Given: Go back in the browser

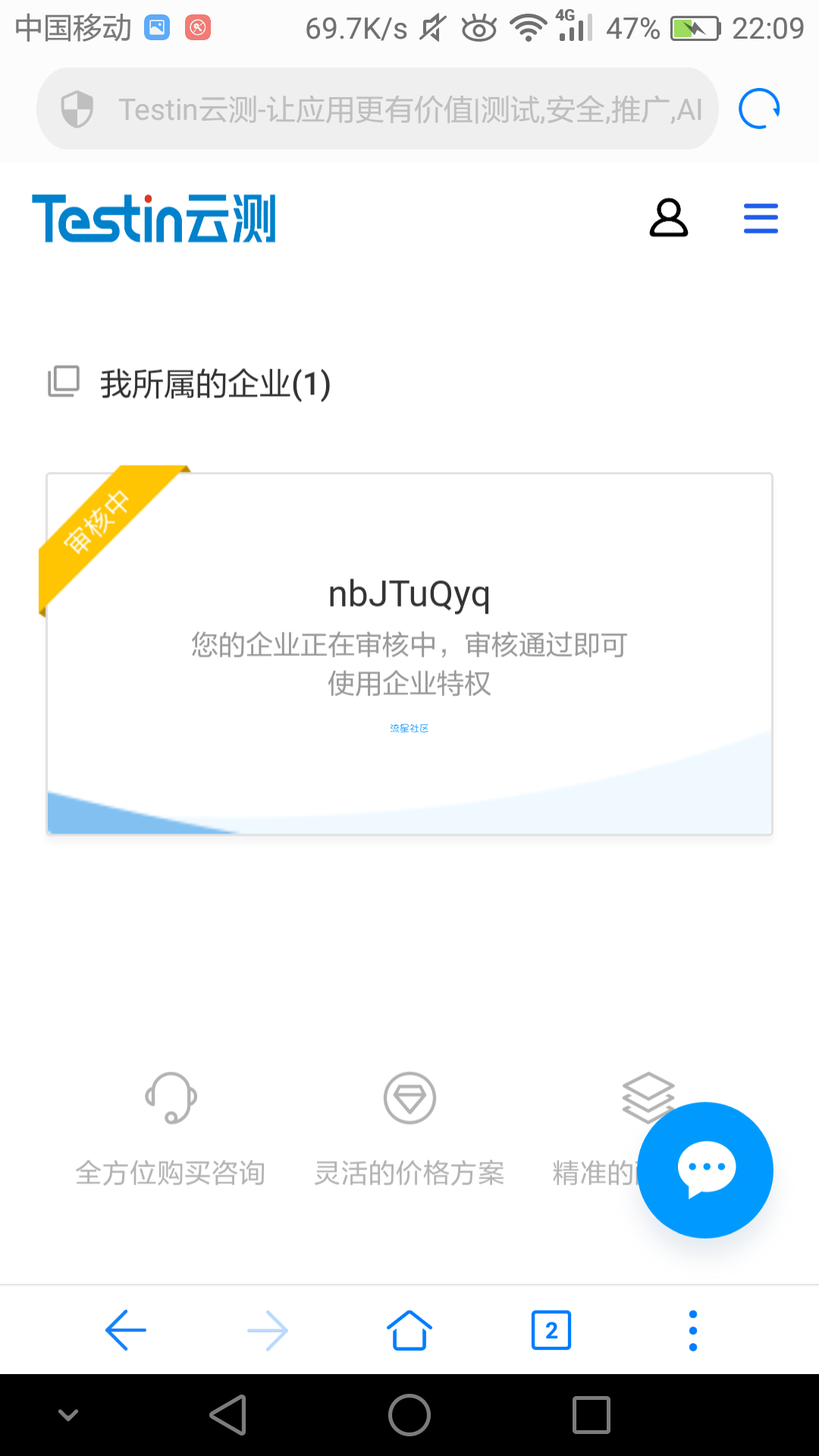Looking at the screenshot, I should pos(126,1330).
